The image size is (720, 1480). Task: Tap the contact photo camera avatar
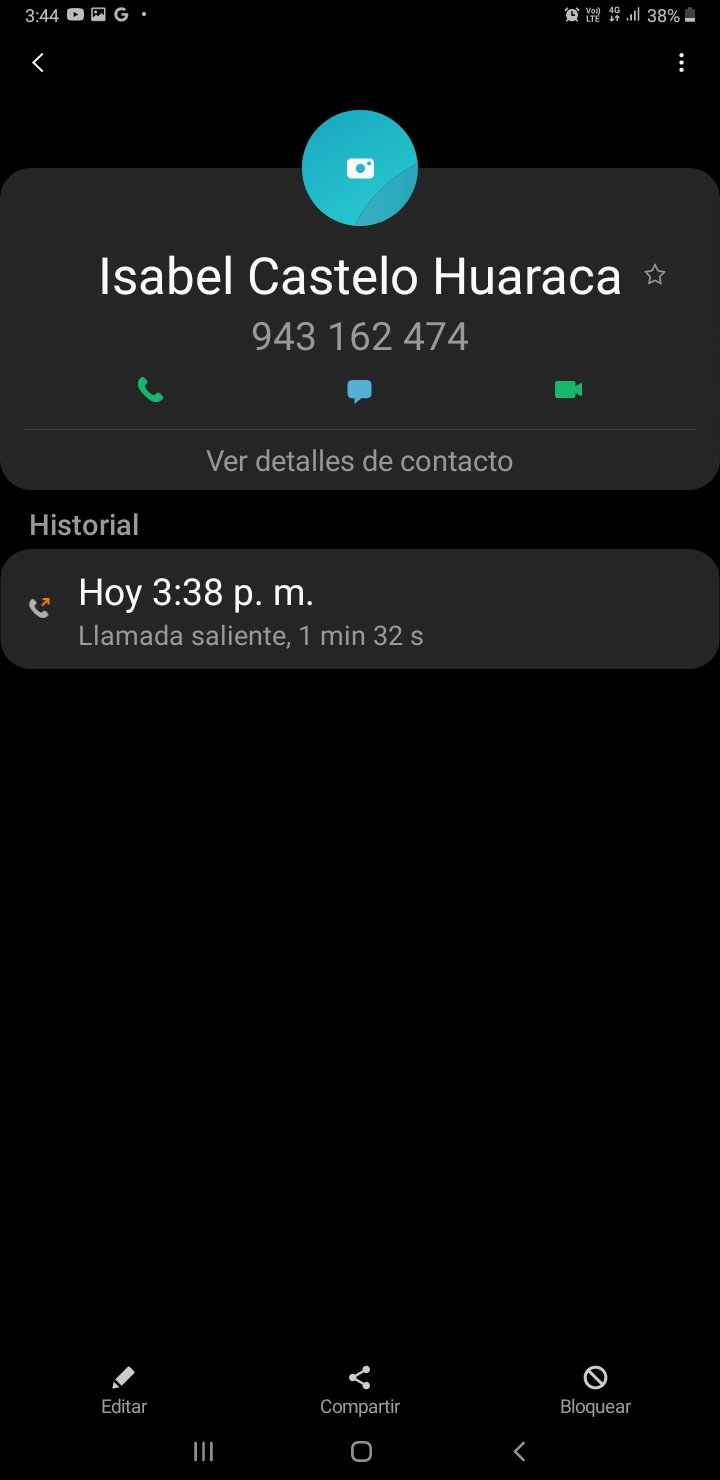click(x=360, y=168)
